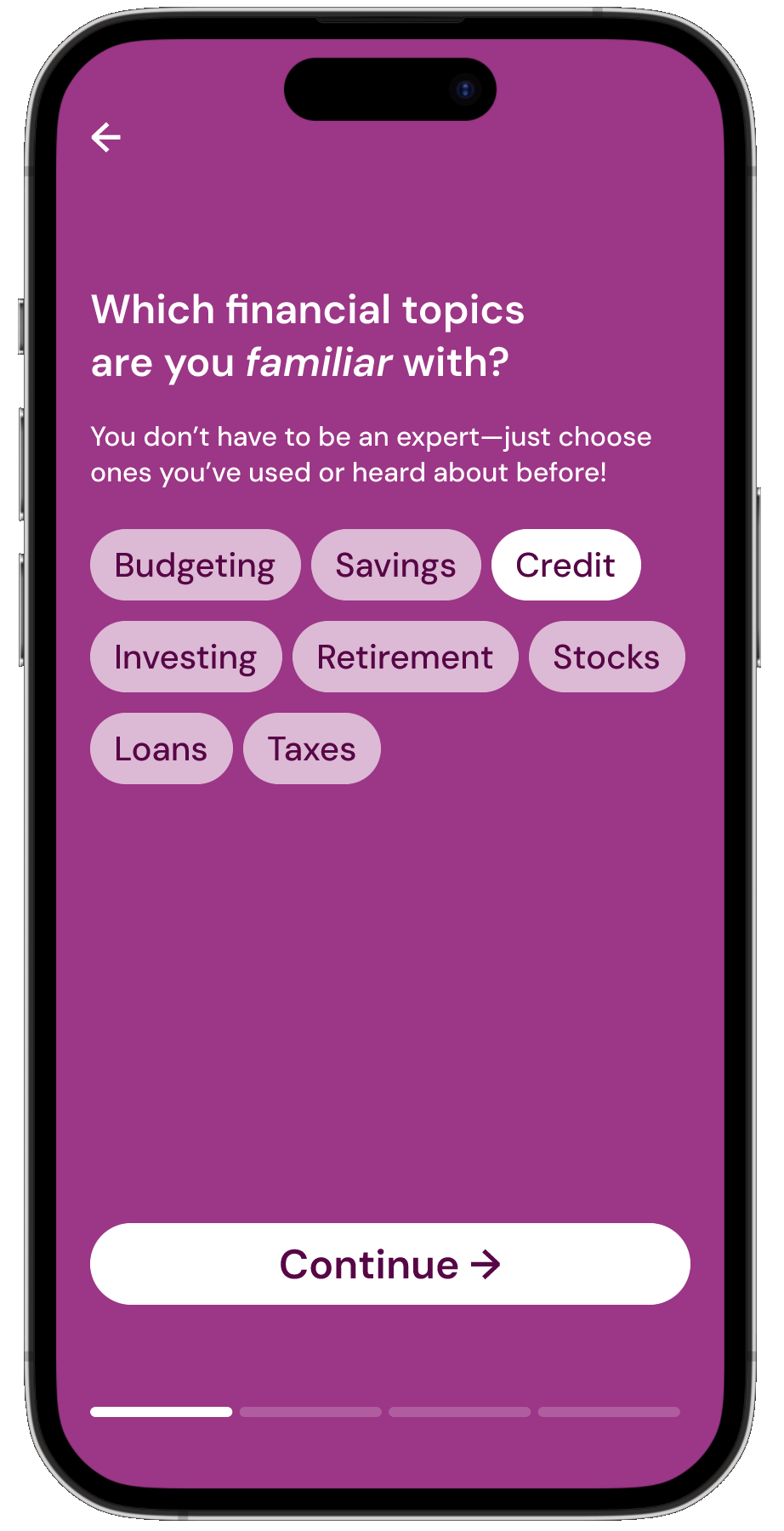The width and height of the screenshot is (784, 1531).
Task: Deselect the Credit chip
Action: tap(565, 565)
